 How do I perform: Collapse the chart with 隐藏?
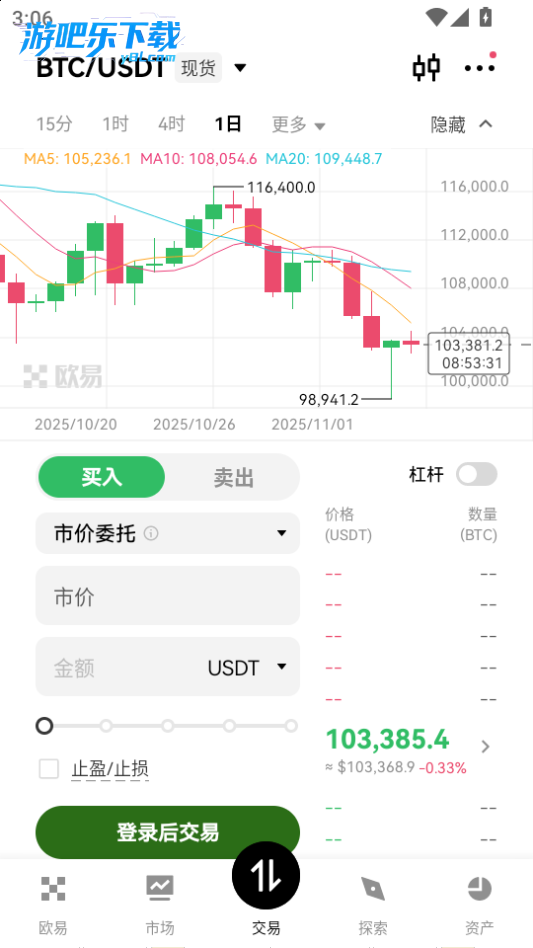pos(462,125)
